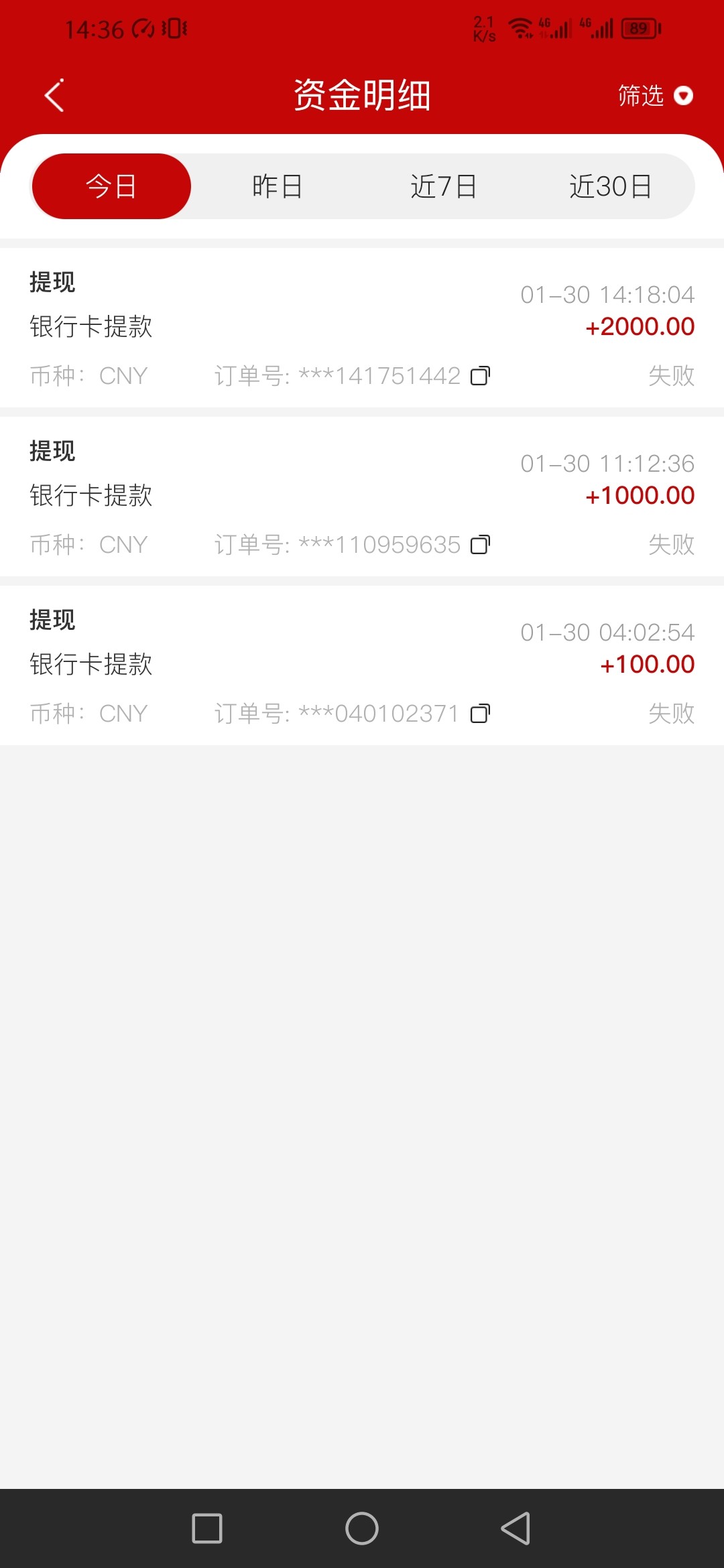Copy order number ***040102371
Image resolution: width=724 pixels, height=1568 pixels.
[480, 714]
